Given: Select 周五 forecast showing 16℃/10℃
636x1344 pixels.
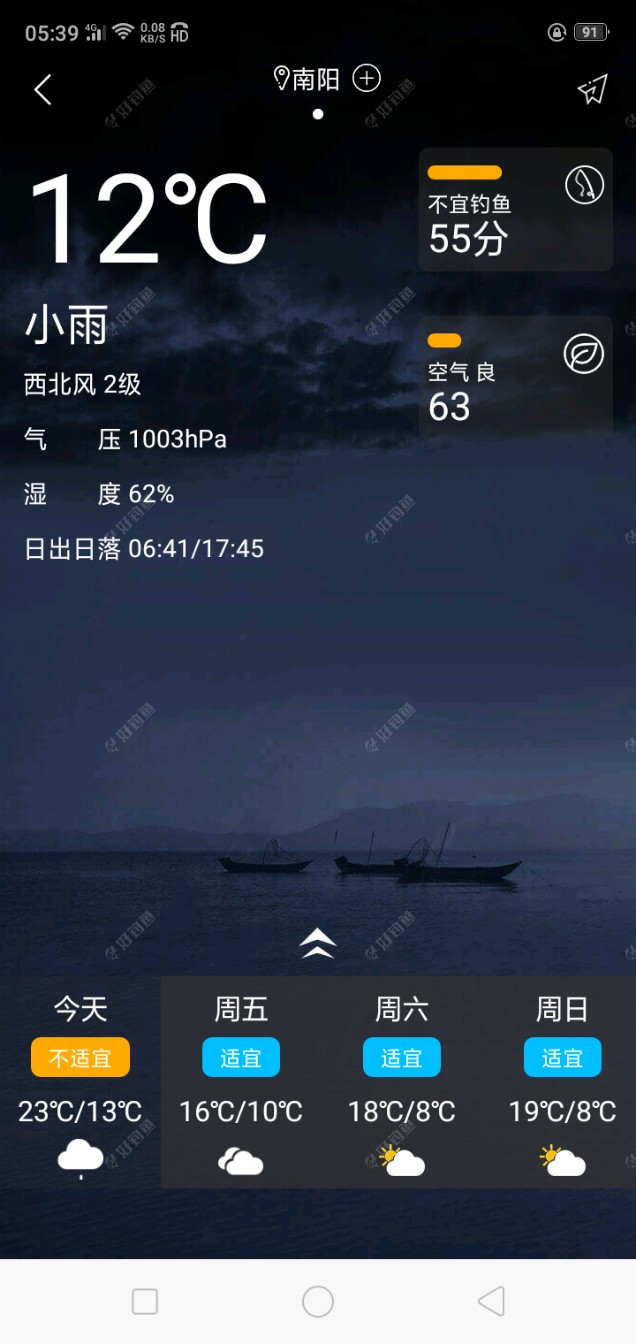Looking at the screenshot, I should tap(241, 1082).
